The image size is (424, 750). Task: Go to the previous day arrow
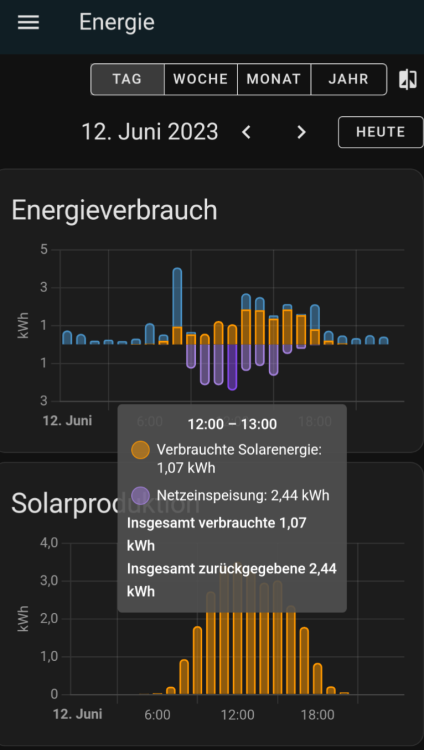point(246,132)
